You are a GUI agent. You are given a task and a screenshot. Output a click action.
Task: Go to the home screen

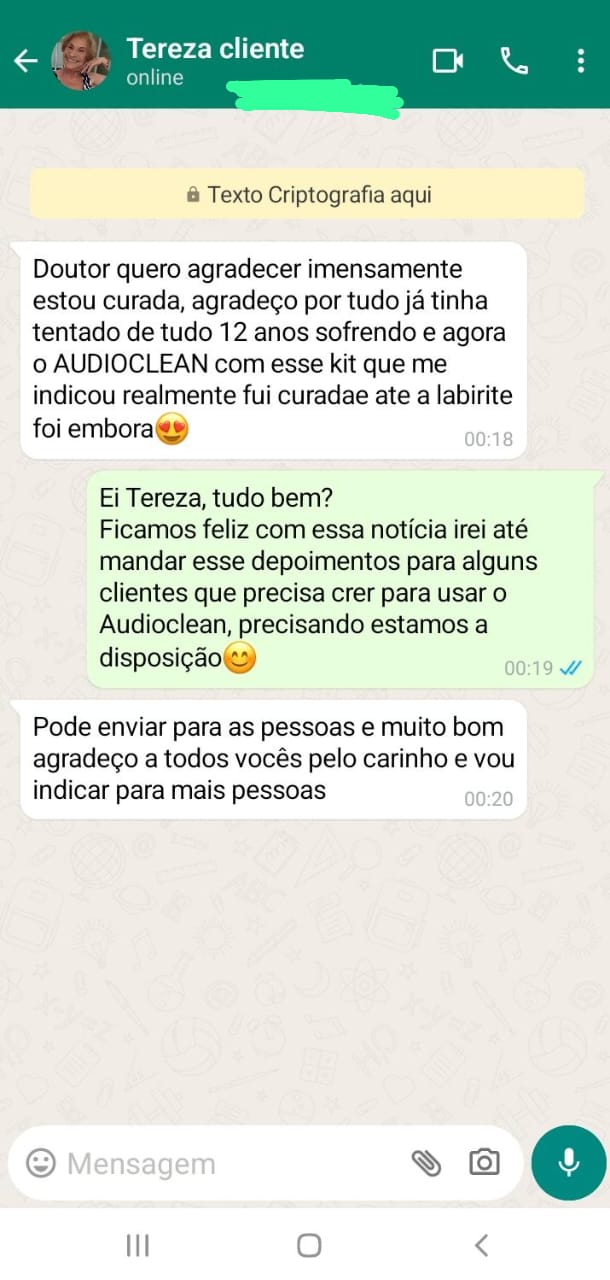309,1245
